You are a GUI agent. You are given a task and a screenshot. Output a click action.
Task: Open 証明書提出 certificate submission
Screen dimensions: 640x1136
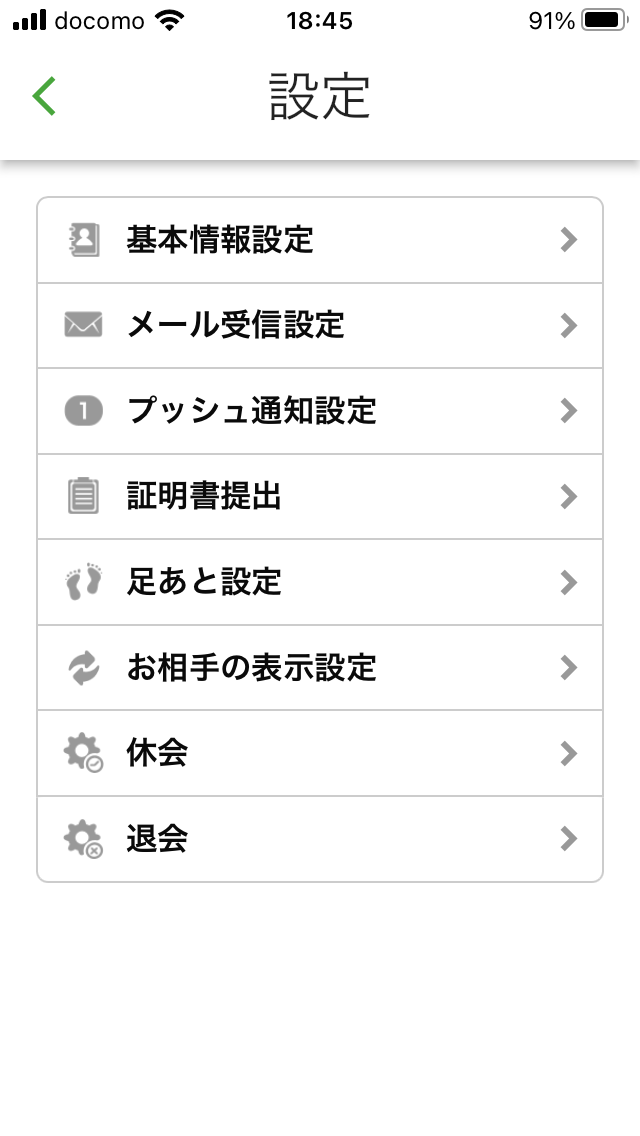pos(320,496)
